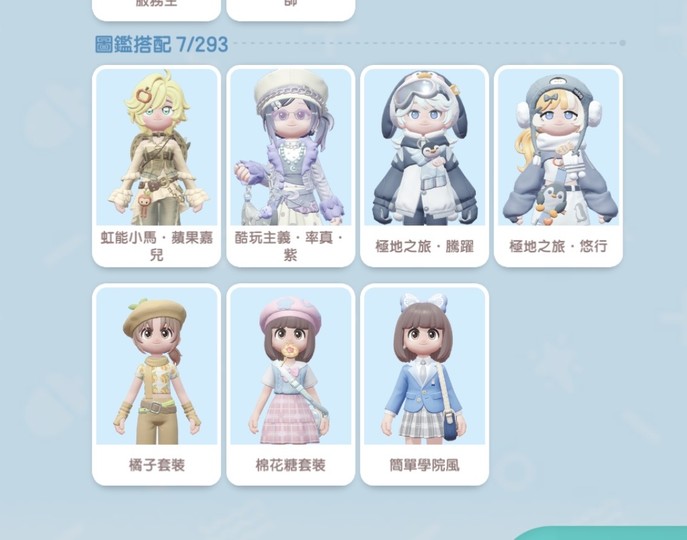Choose the 橘子套裝 outfit
This screenshot has width=687, height=540.
[x=156, y=384]
